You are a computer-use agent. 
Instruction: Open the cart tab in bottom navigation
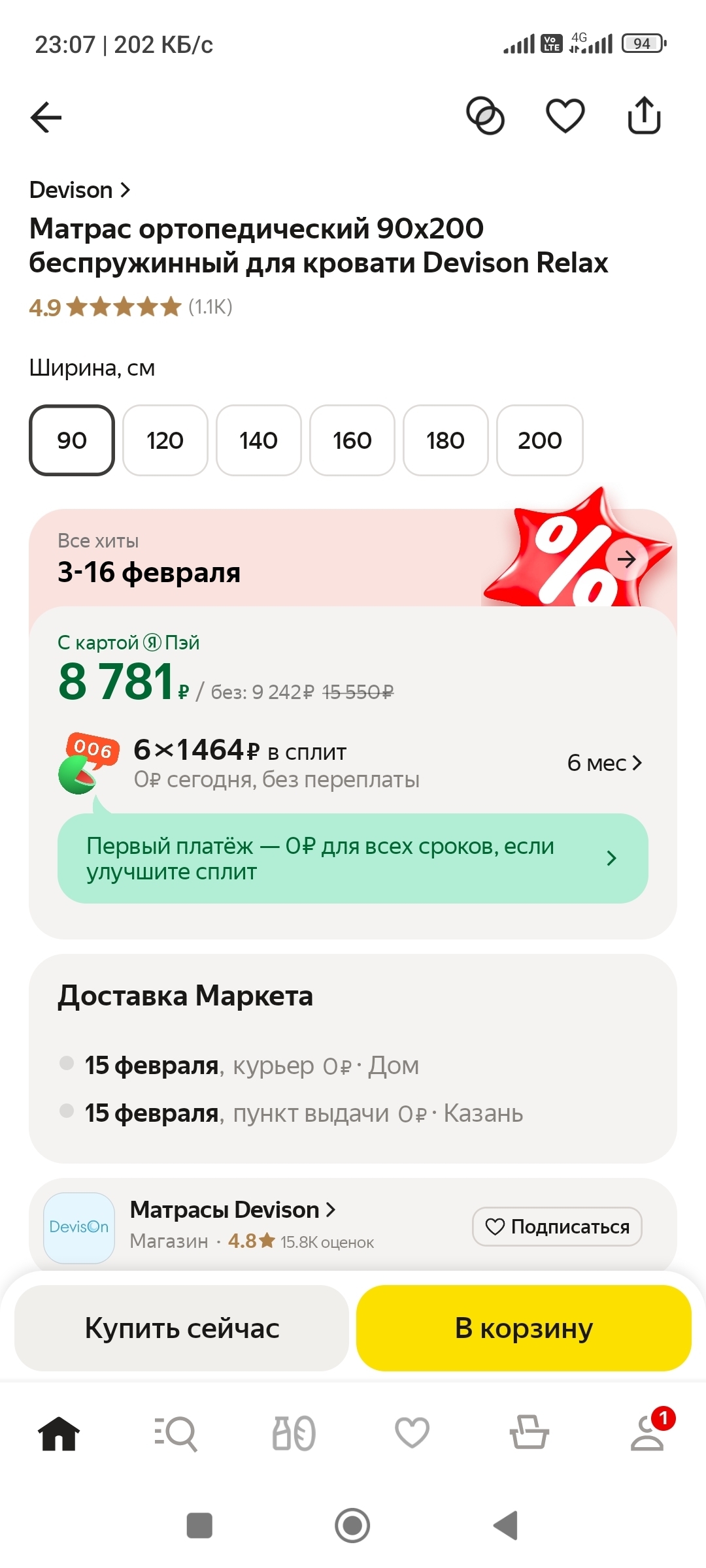pyautogui.click(x=529, y=1434)
